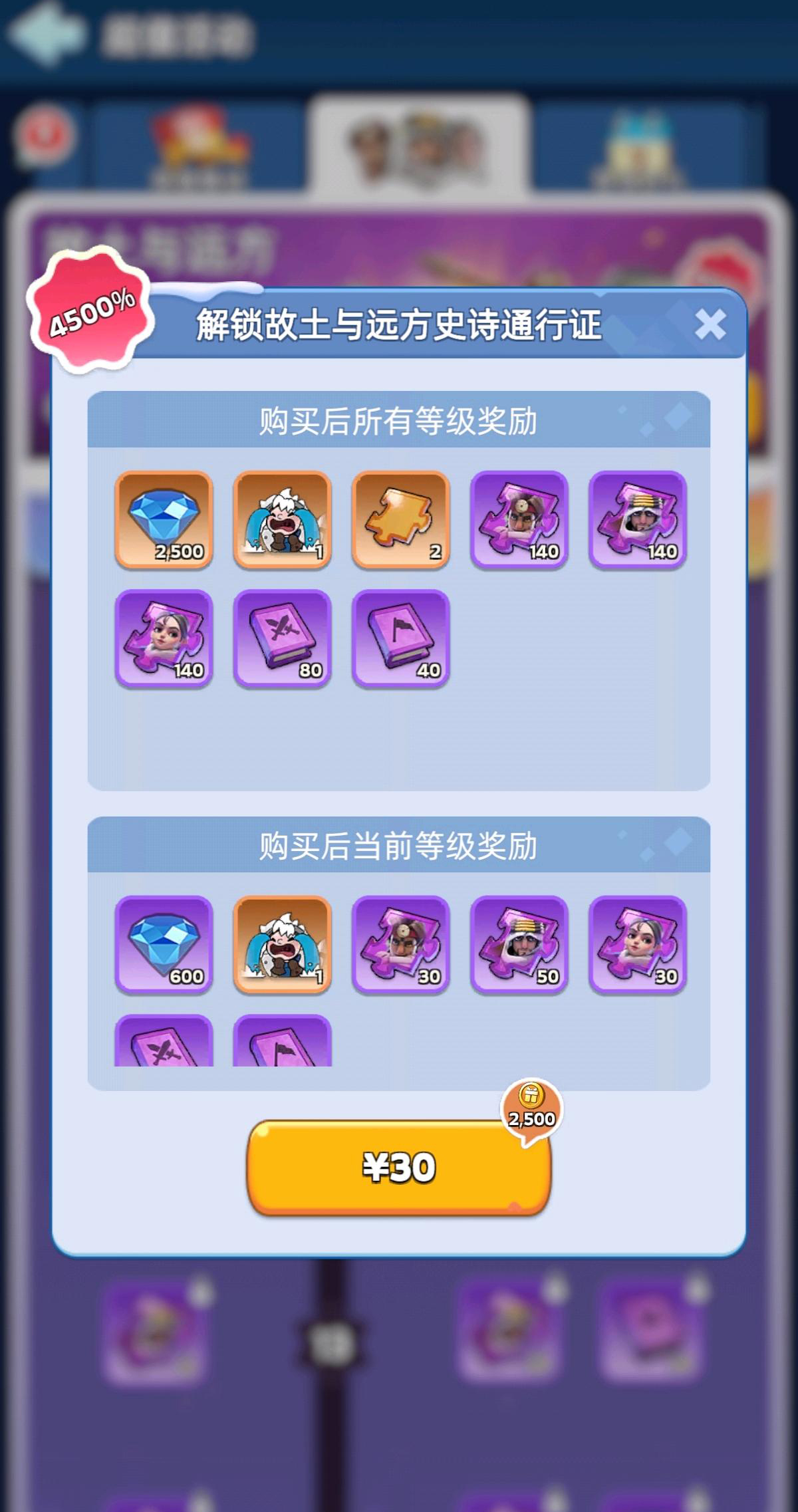The height and width of the screenshot is (1512, 798).
Task: Buy the pass for ¥30
Action: click(399, 1168)
